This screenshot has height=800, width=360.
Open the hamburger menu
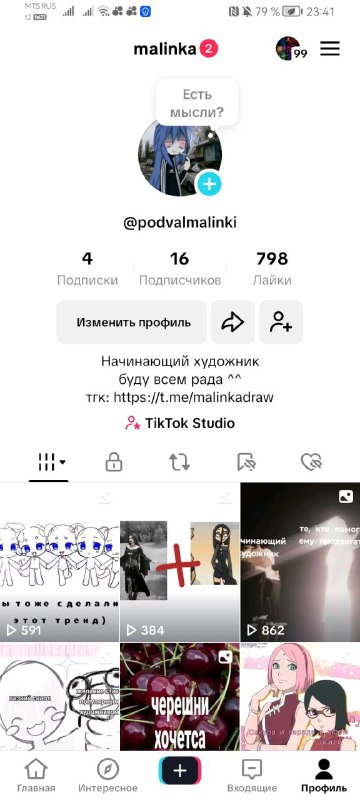pos(330,48)
